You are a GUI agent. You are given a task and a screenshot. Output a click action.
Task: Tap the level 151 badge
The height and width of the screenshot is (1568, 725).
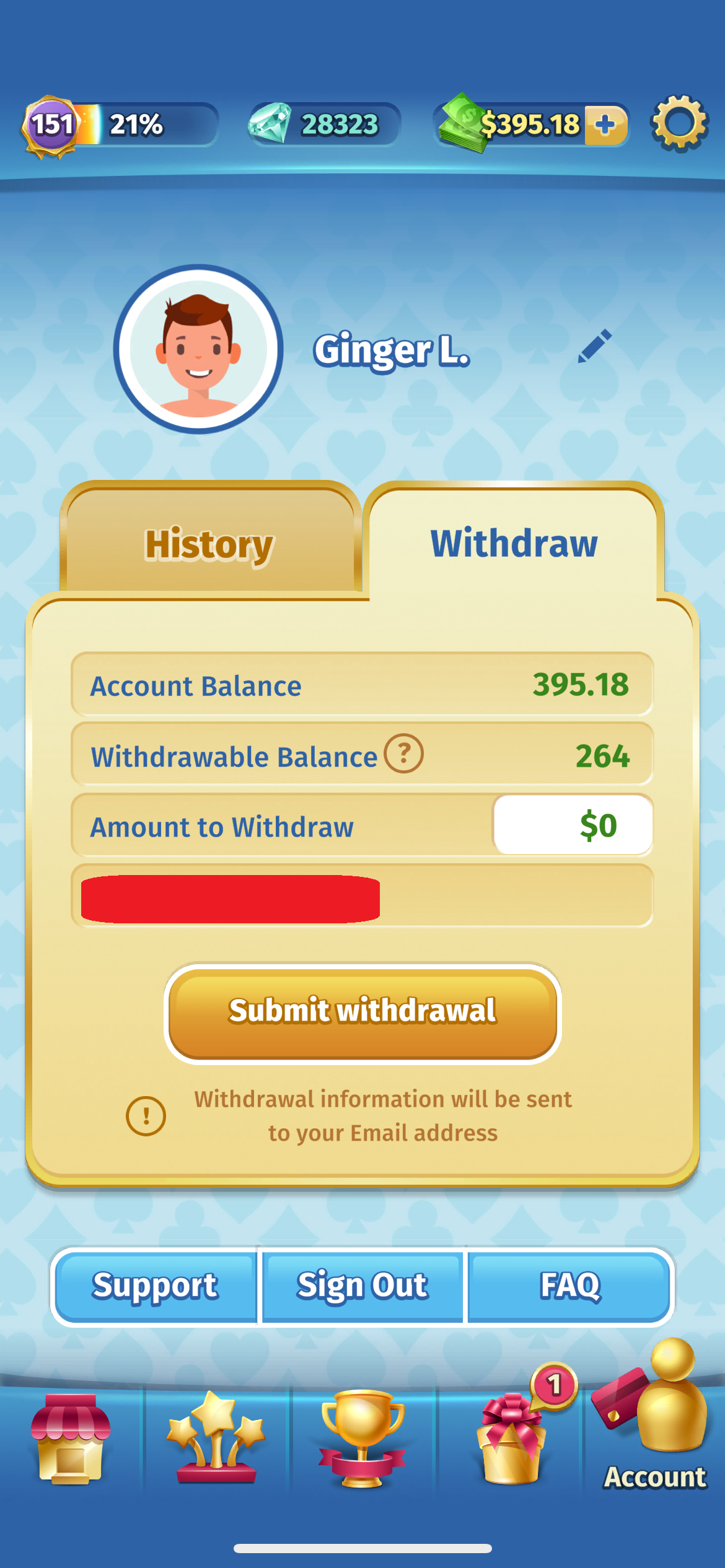pyautogui.click(x=51, y=124)
